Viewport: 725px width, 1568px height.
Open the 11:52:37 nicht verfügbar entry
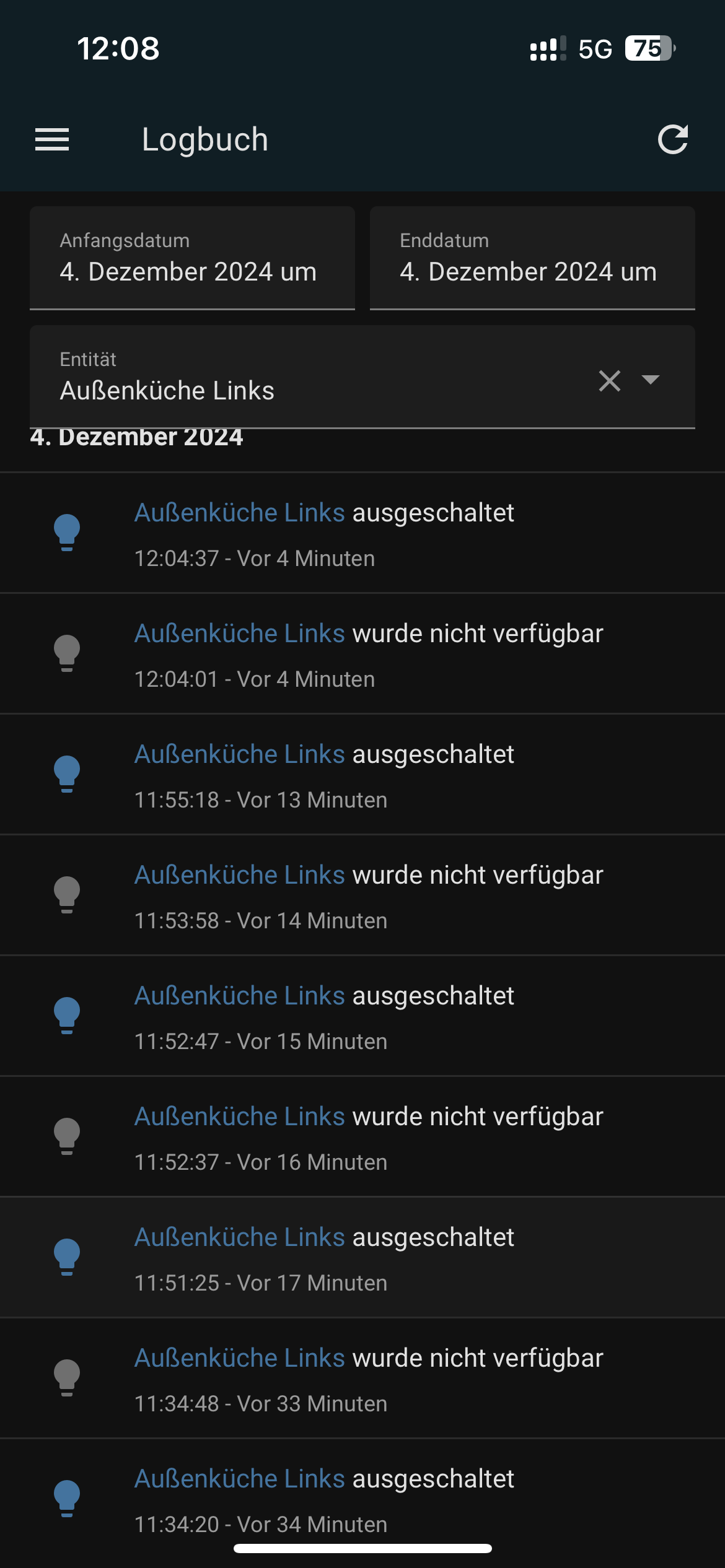click(362, 1136)
